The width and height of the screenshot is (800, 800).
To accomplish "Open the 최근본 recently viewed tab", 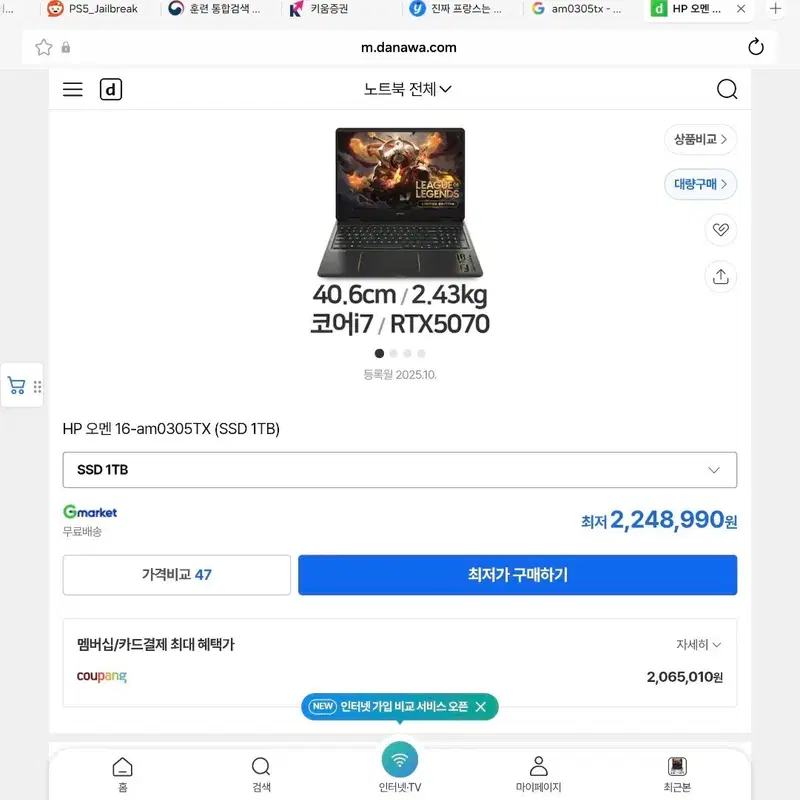I will click(677, 774).
